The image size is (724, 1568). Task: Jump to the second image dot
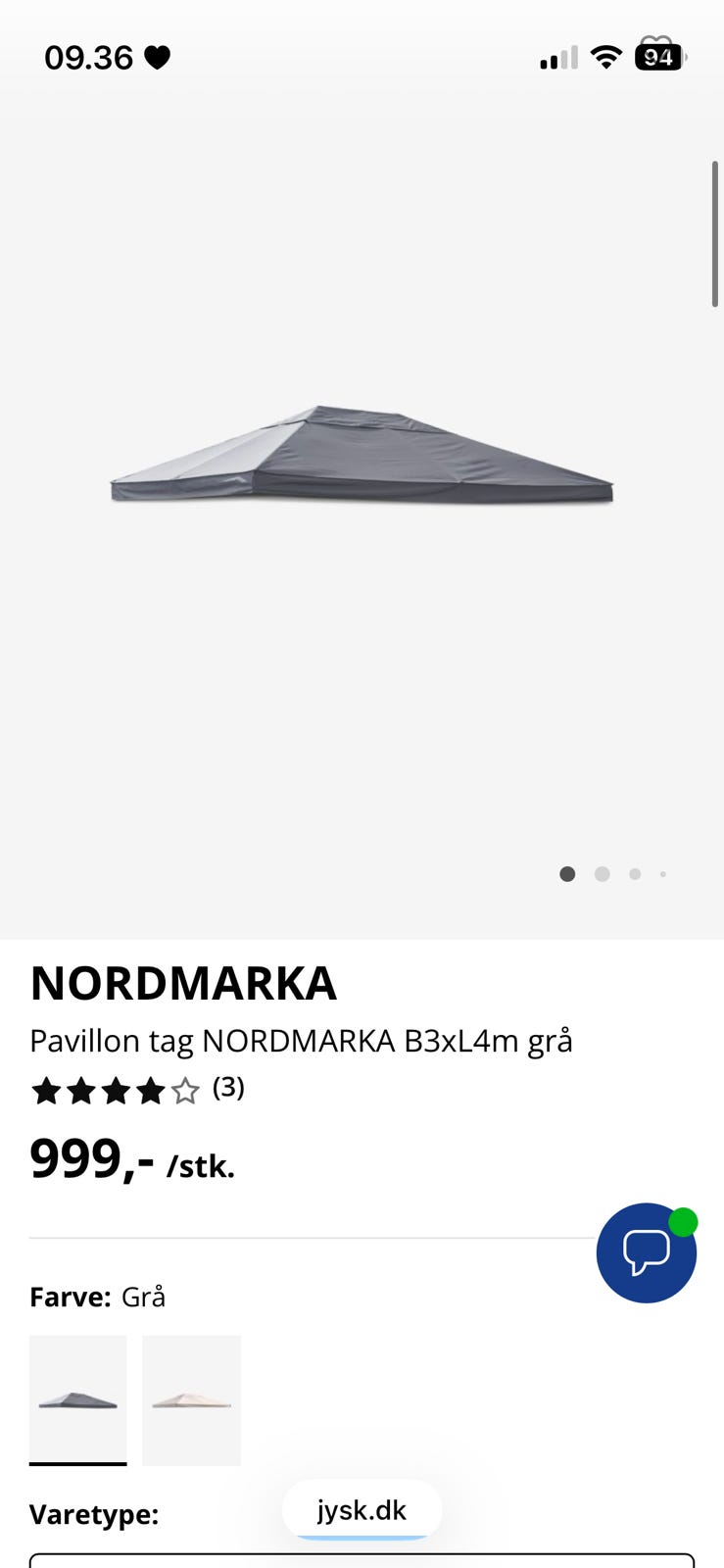click(x=602, y=874)
